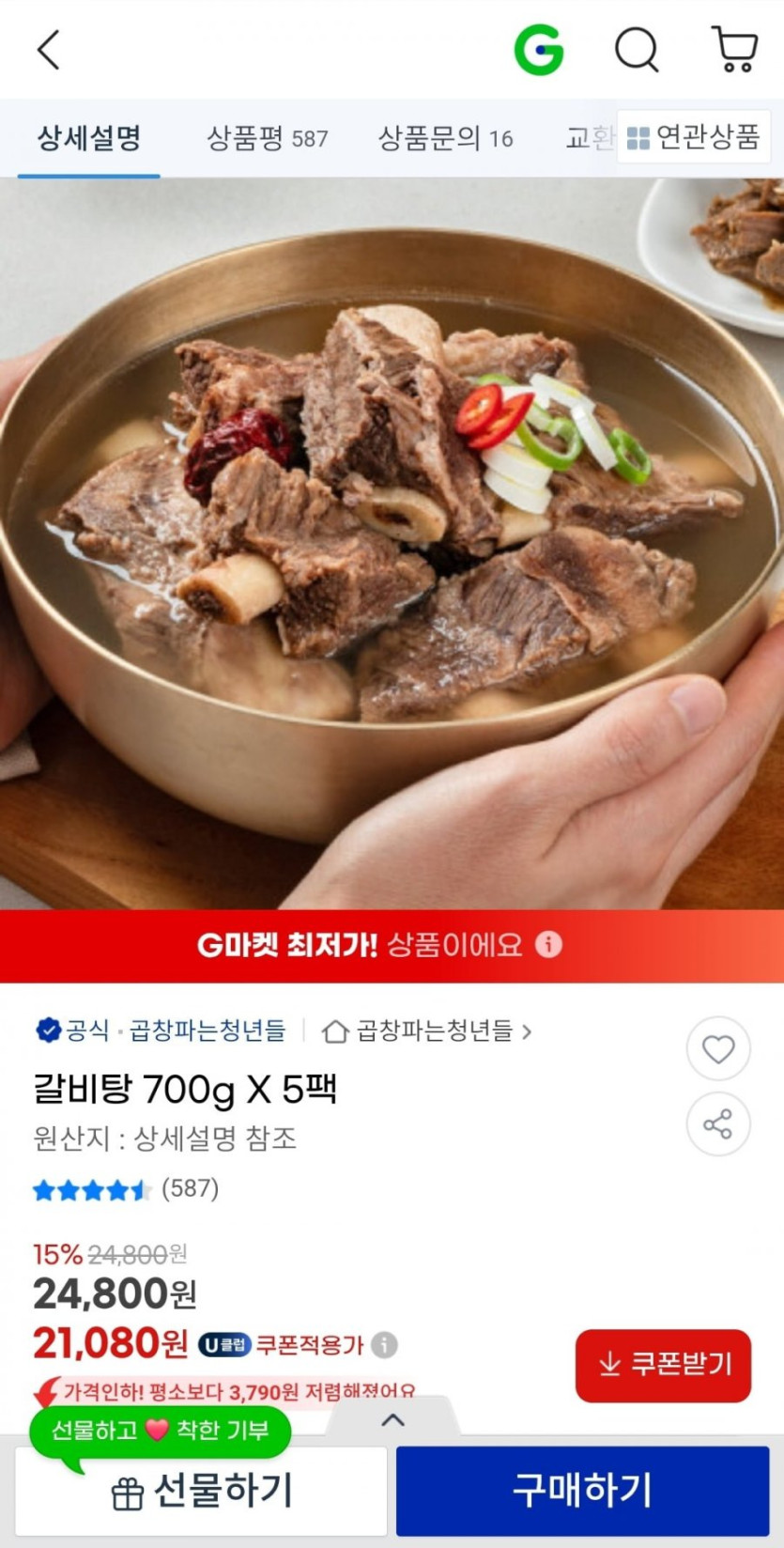This screenshot has height=1548, width=784.
Task: Expand the bottom purchase panel chevron
Action: point(393,1419)
